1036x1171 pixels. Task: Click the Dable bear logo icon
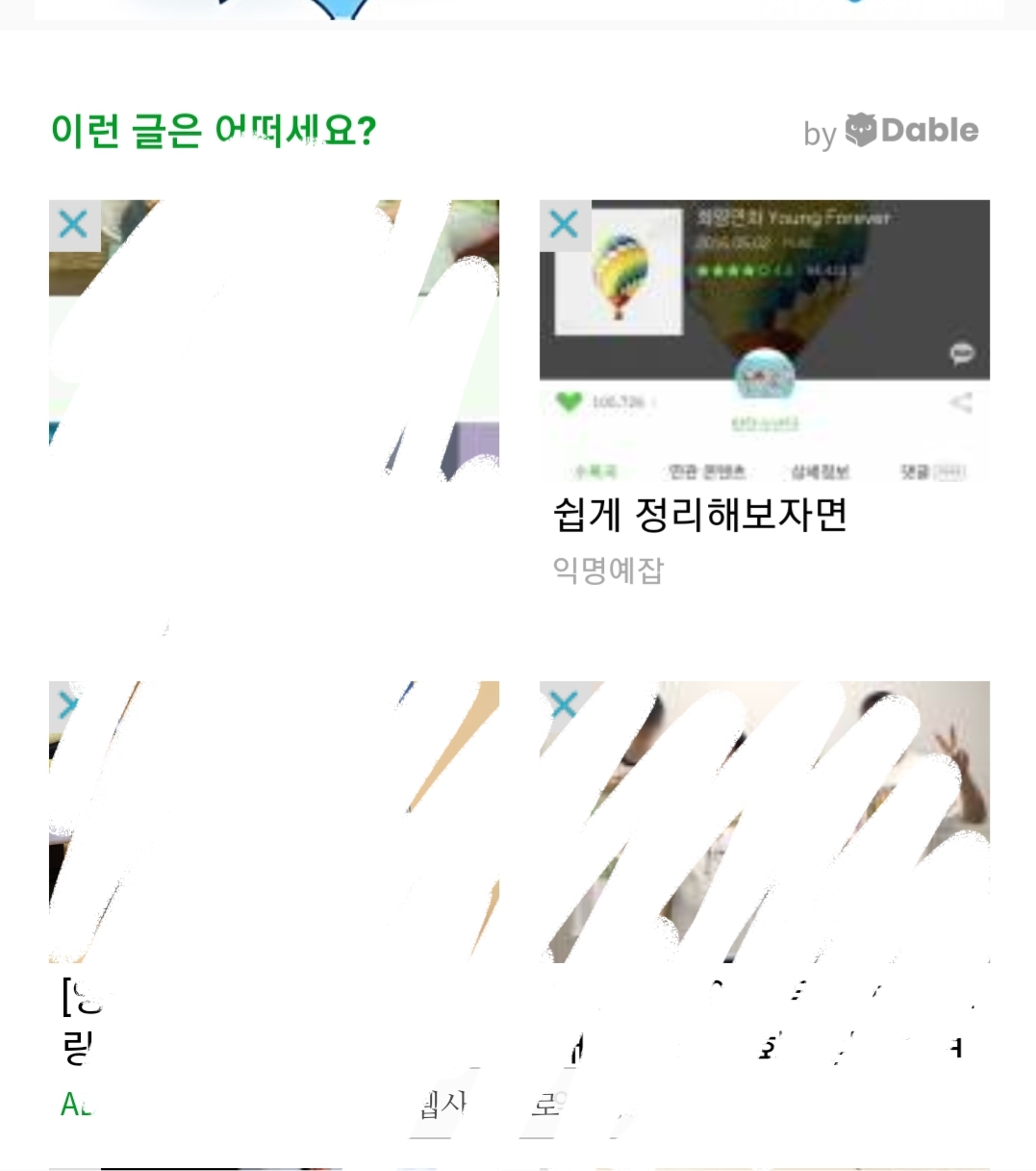point(863,130)
